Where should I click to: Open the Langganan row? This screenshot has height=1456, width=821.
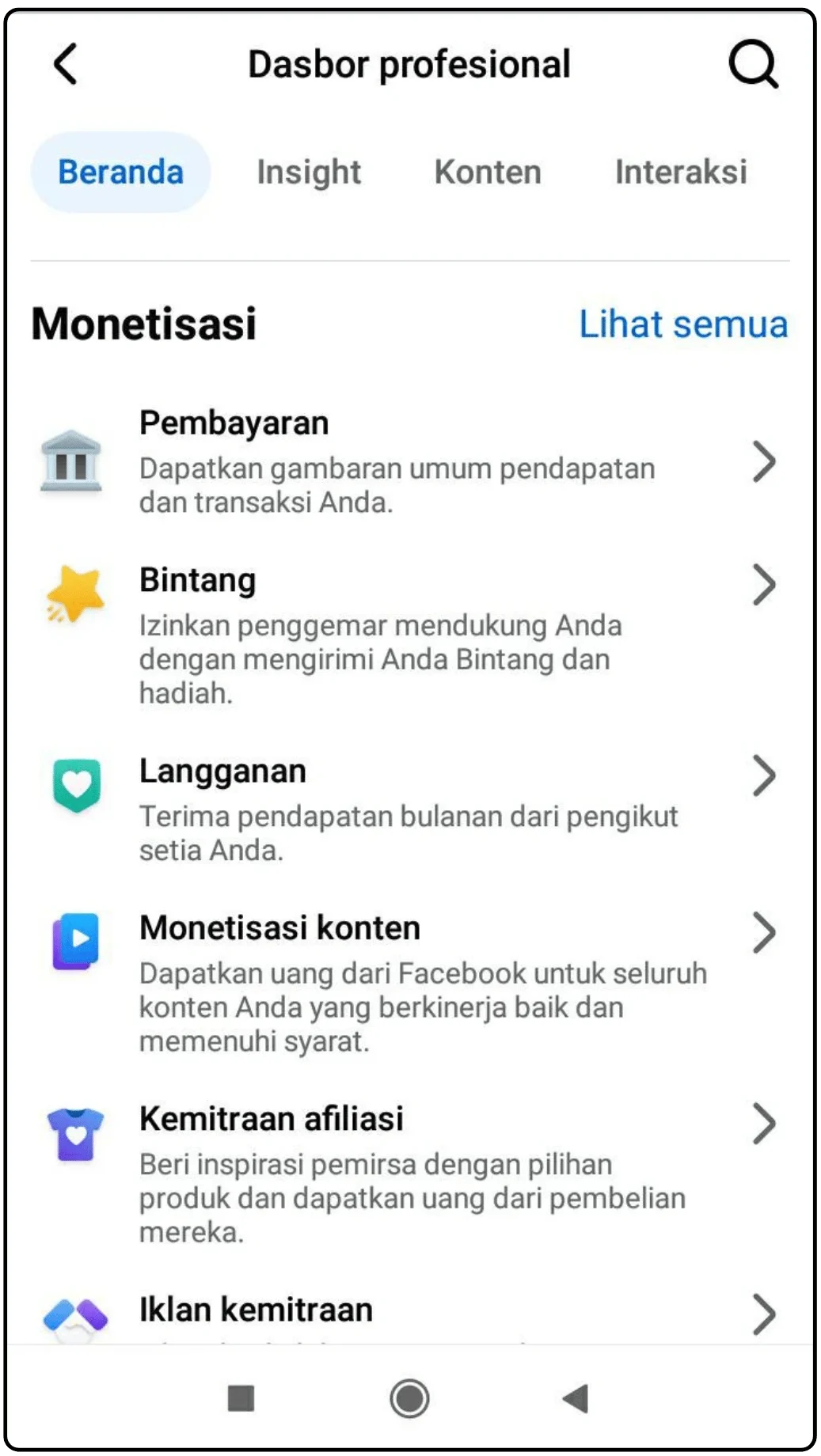409,809
